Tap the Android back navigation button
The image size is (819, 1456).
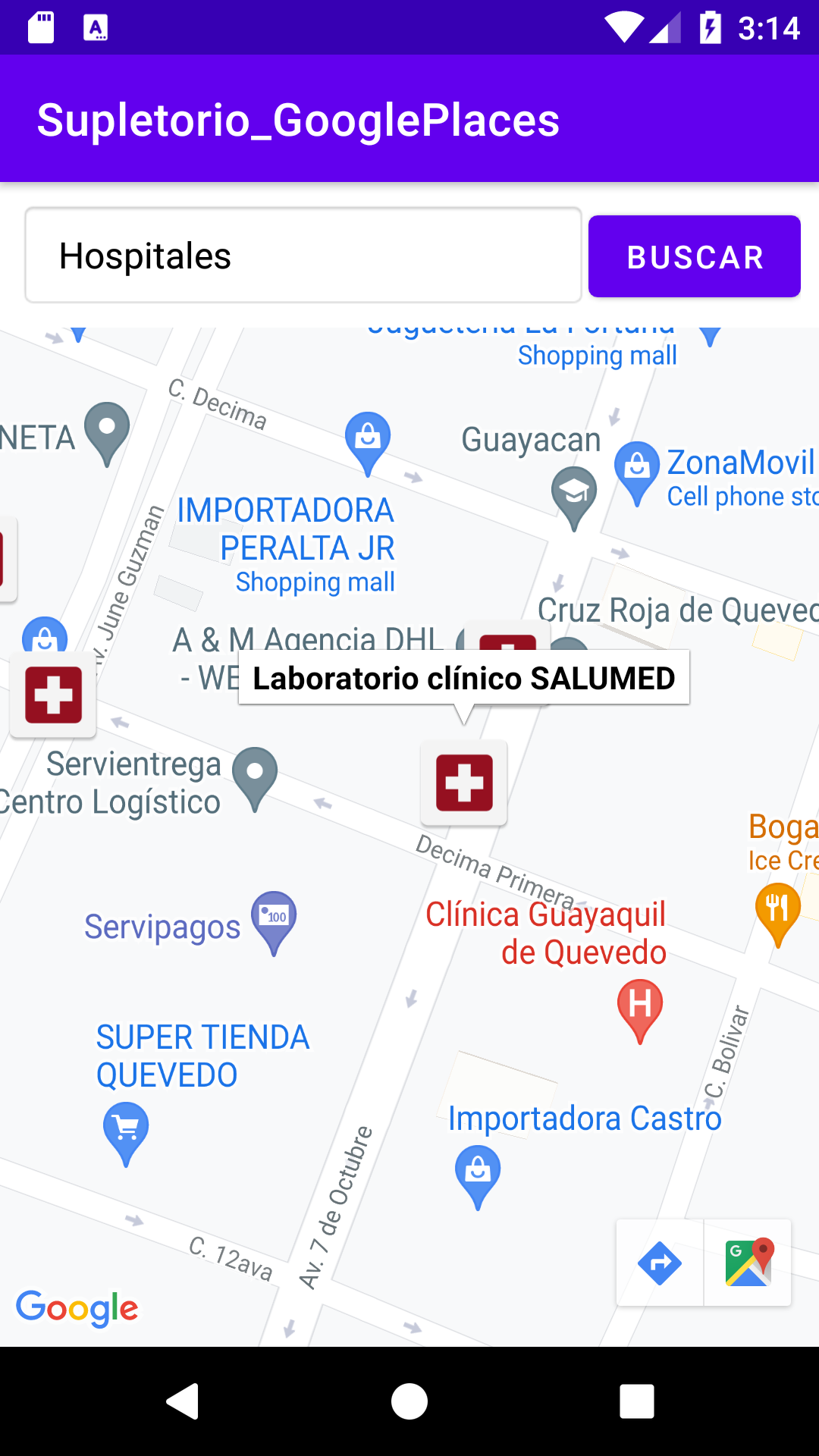pos(180,1400)
